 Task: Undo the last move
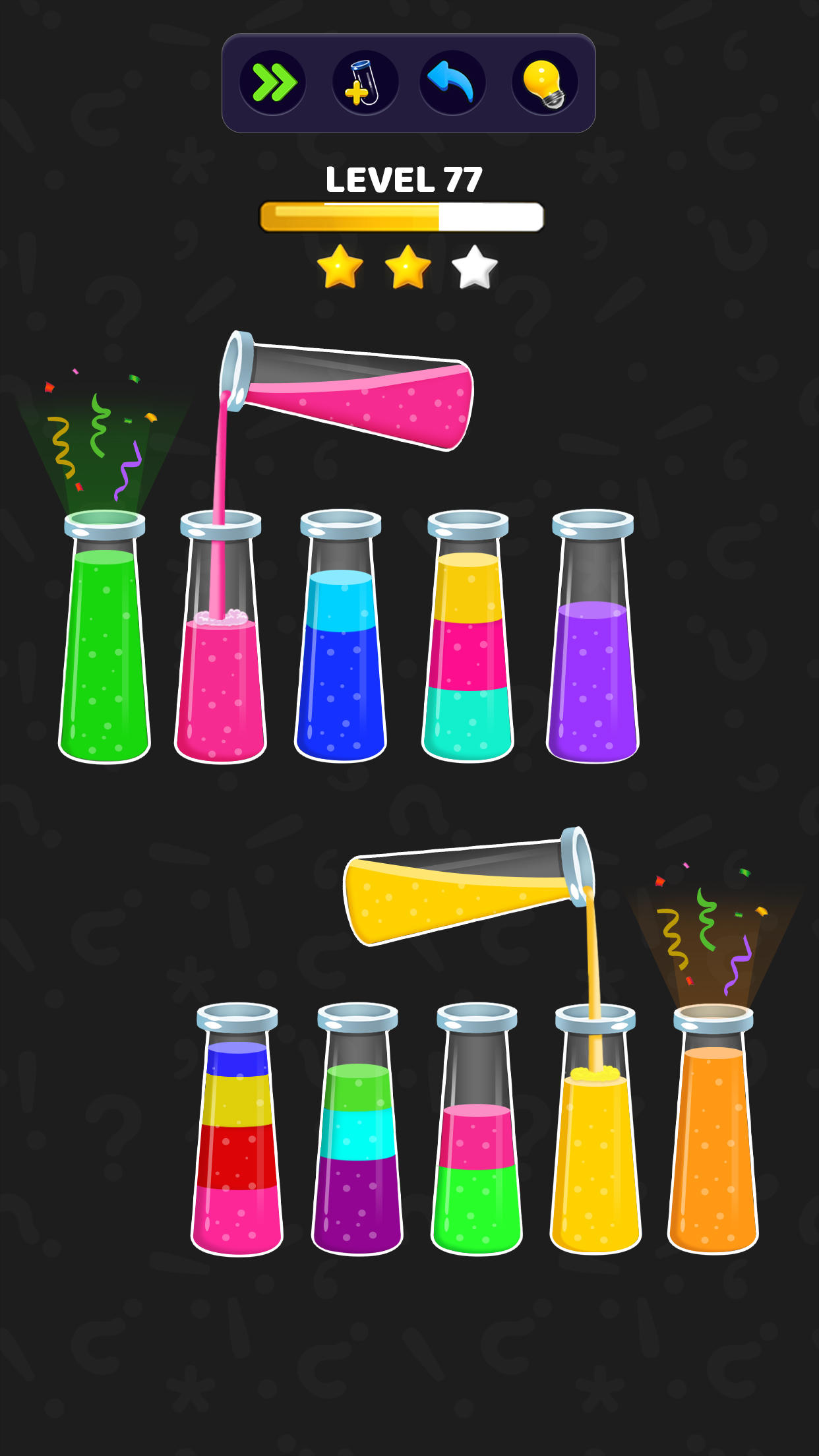(452, 83)
